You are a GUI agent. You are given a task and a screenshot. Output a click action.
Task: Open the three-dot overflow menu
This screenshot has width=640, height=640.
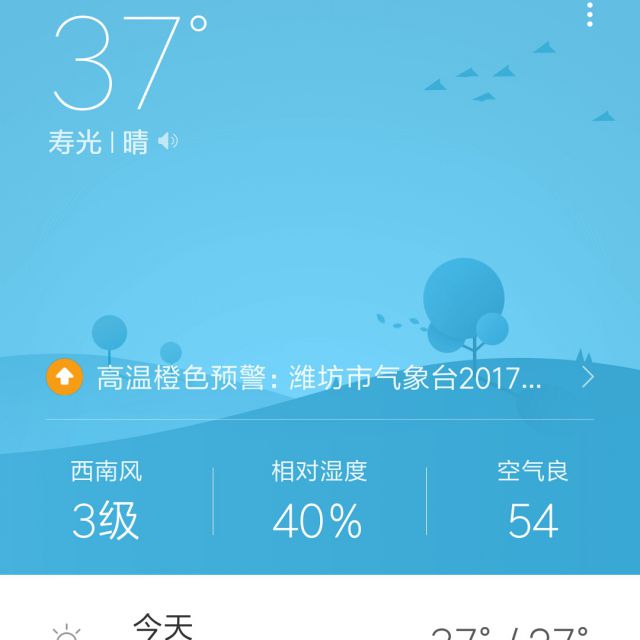tap(590, 14)
